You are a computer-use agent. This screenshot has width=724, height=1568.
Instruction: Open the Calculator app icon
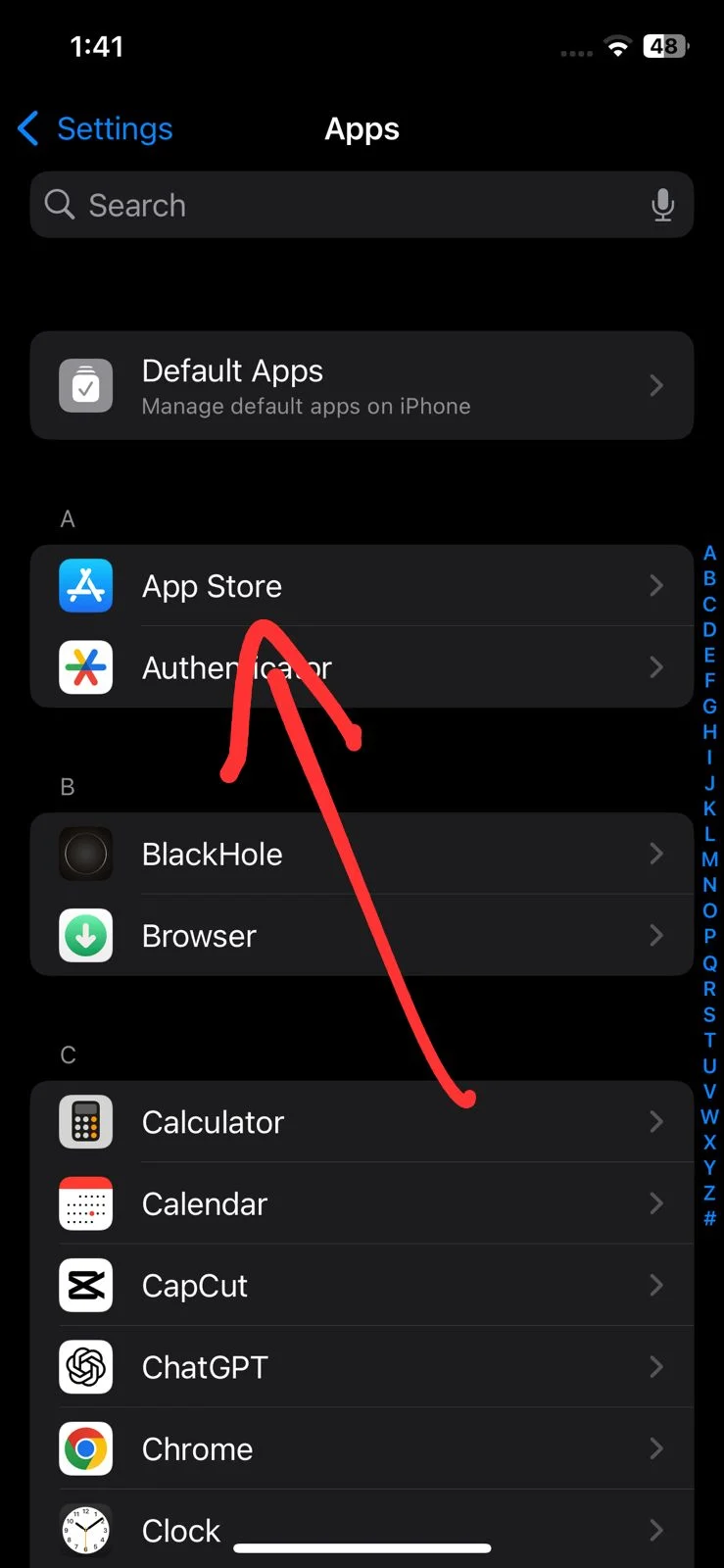click(x=85, y=1121)
